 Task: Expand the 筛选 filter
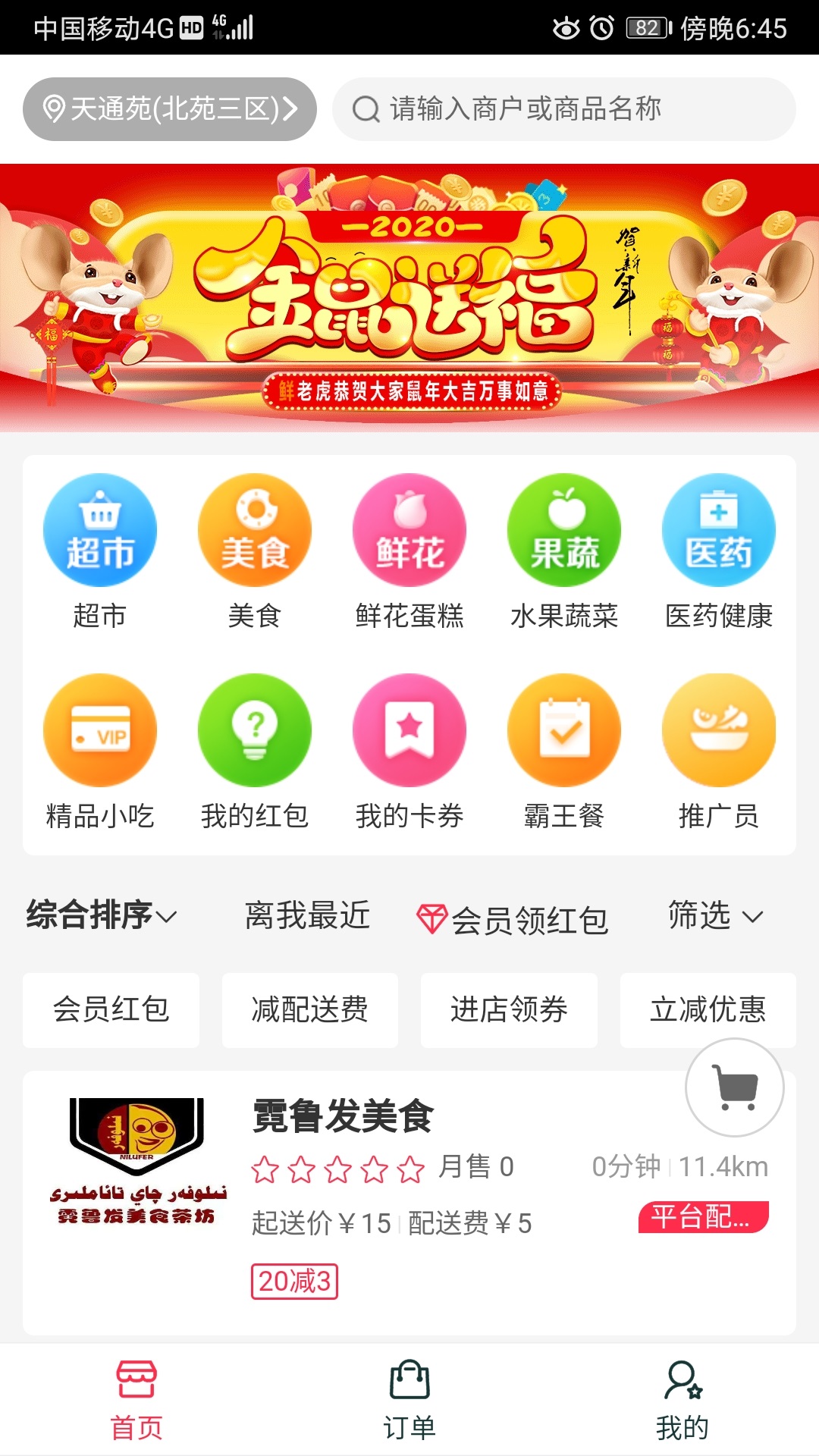tap(715, 915)
